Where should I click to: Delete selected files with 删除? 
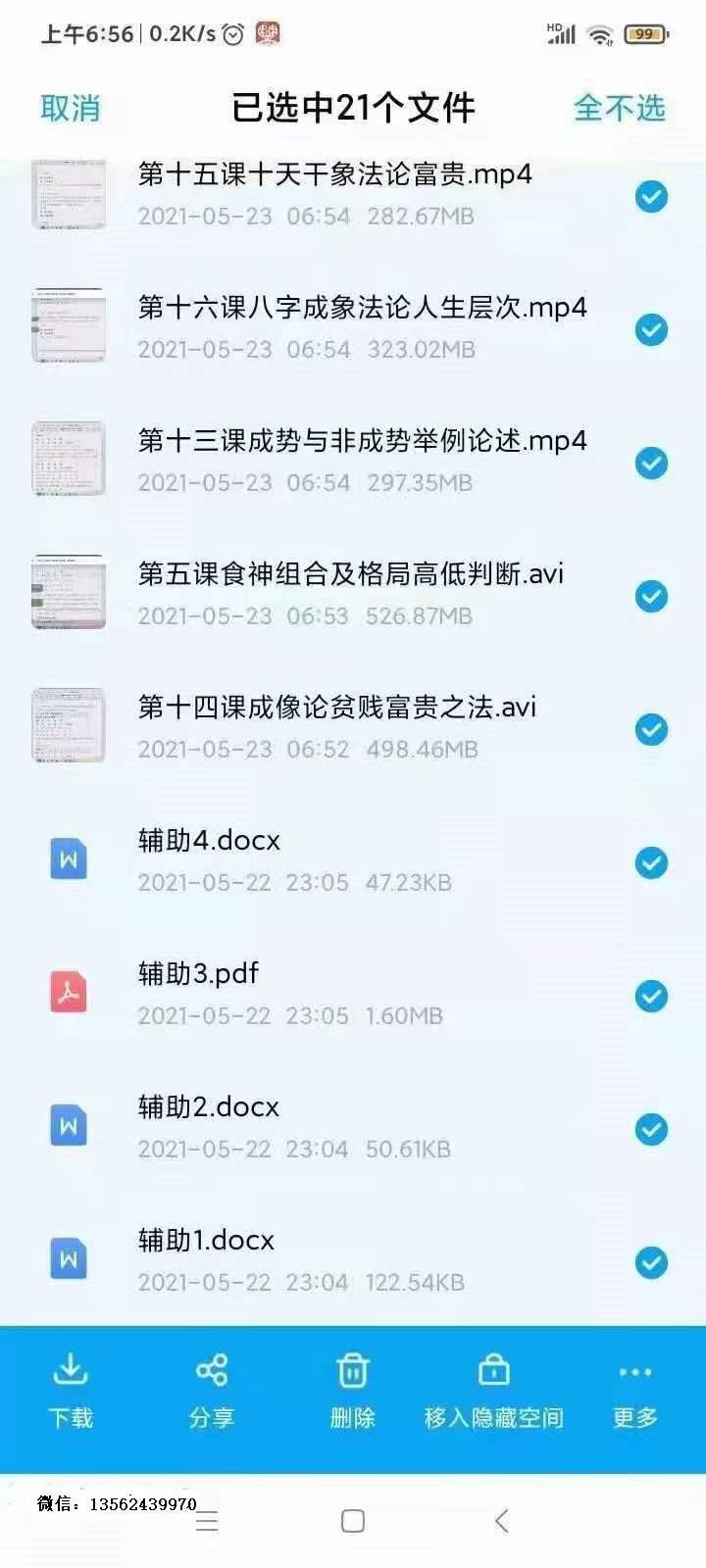[352, 1392]
